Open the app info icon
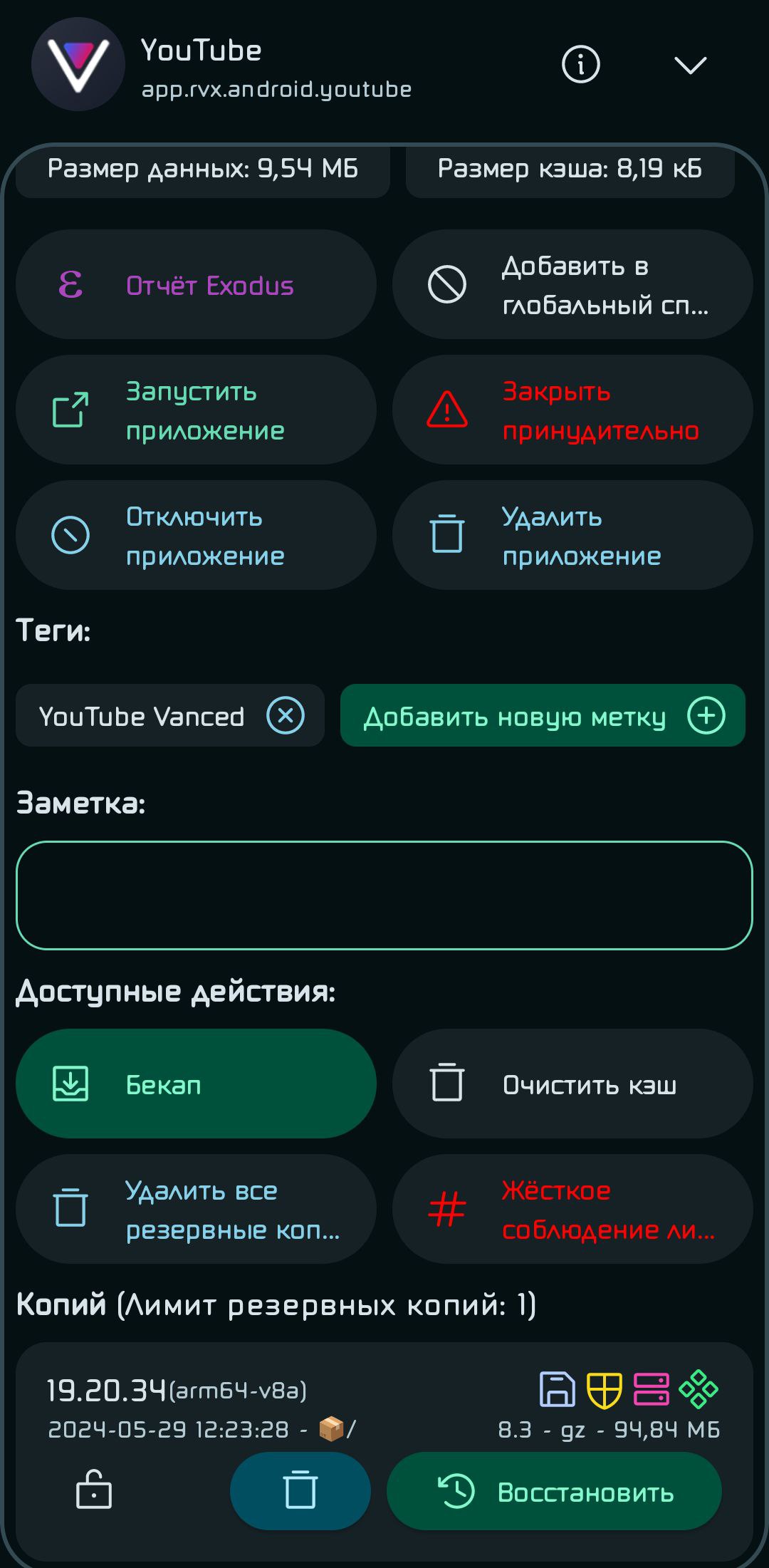769x1568 pixels. [580, 66]
